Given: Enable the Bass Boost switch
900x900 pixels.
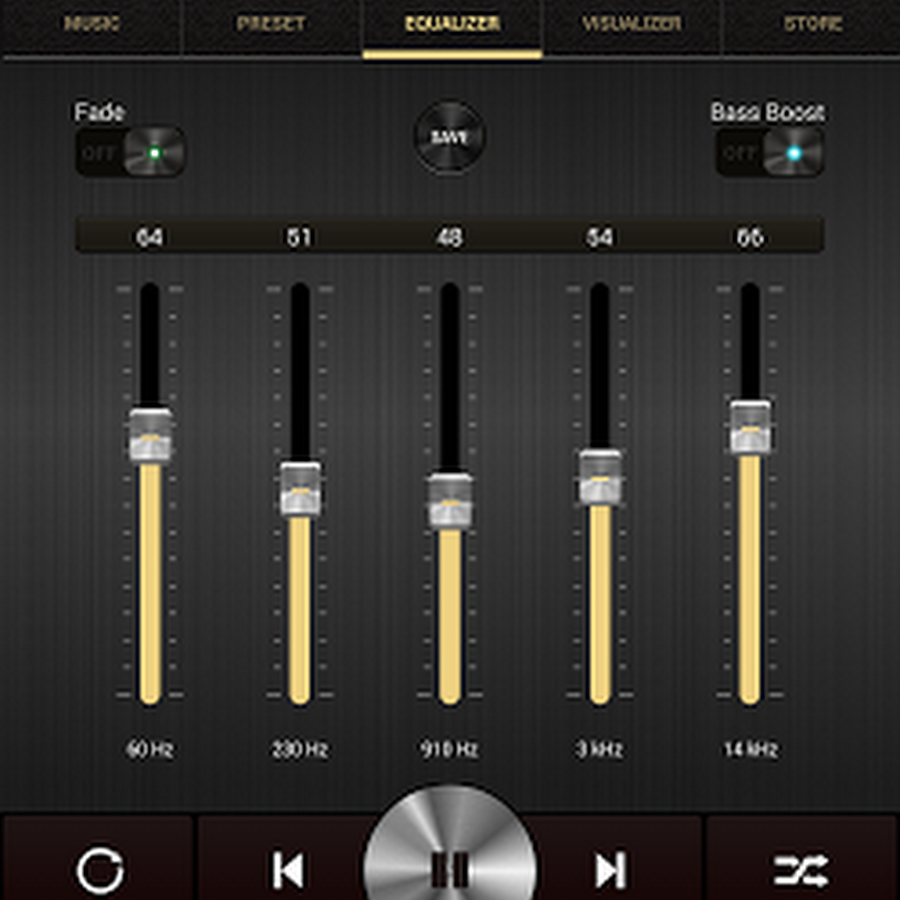Looking at the screenshot, I should click(x=770, y=153).
